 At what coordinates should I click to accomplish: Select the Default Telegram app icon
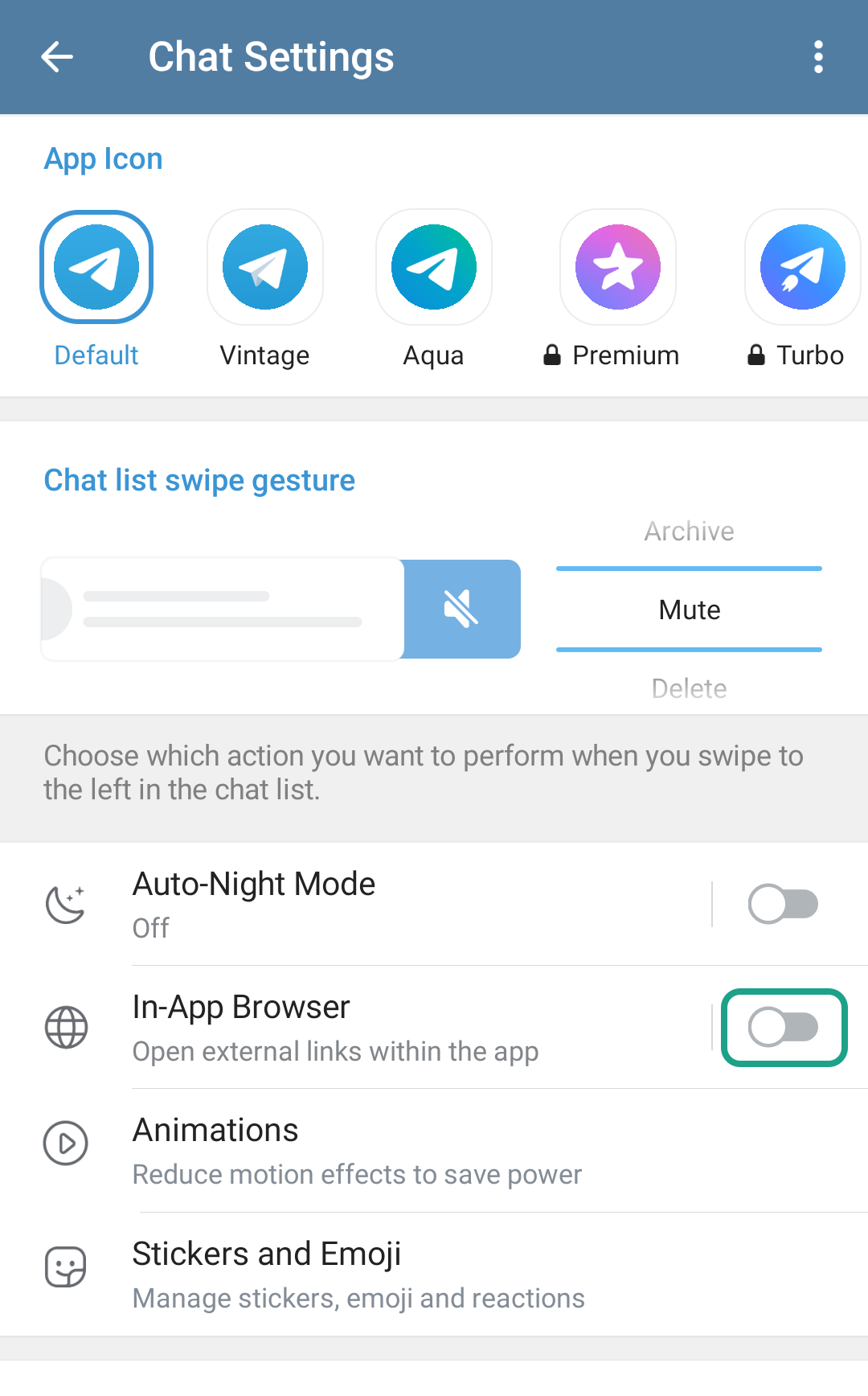(96, 267)
